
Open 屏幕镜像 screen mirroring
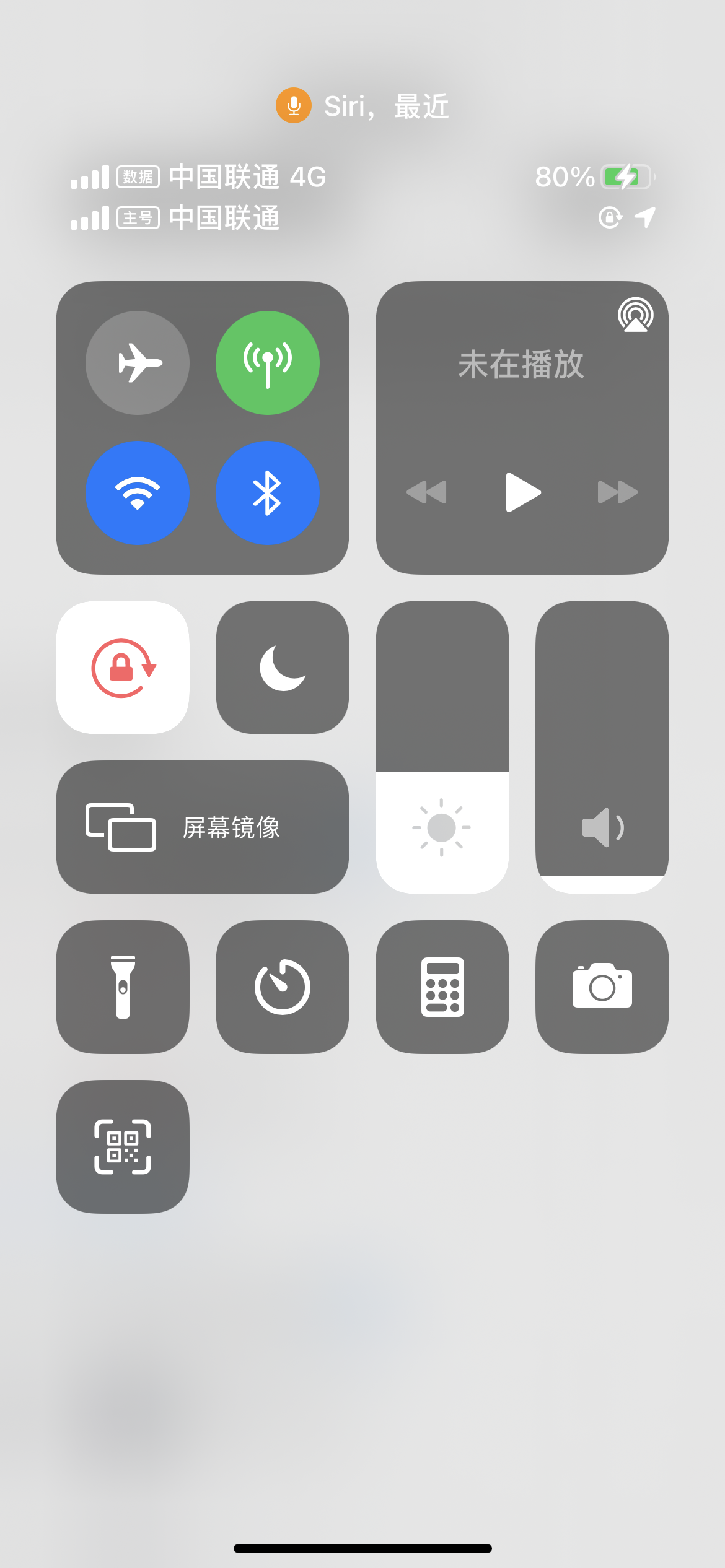[203, 827]
